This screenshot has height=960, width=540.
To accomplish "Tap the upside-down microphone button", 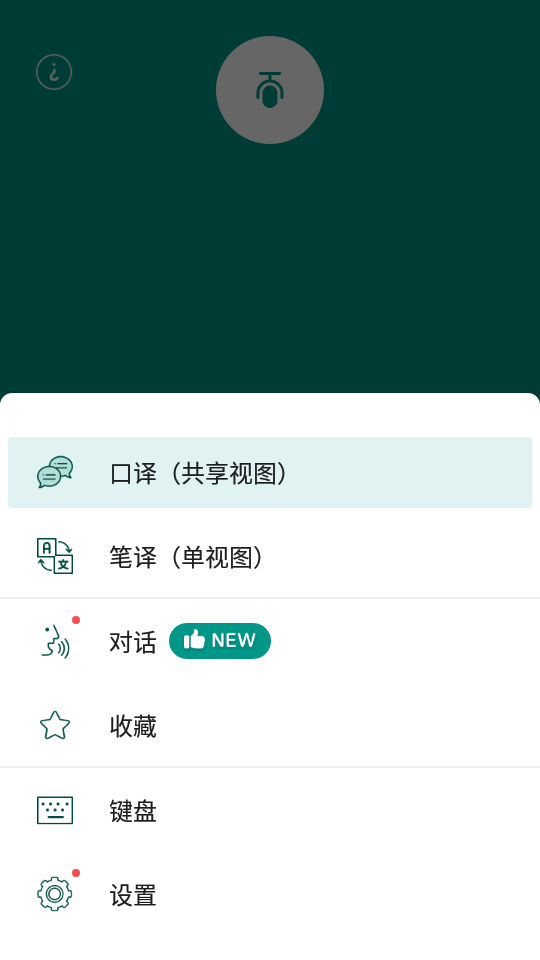I will click(x=270, y=90).
